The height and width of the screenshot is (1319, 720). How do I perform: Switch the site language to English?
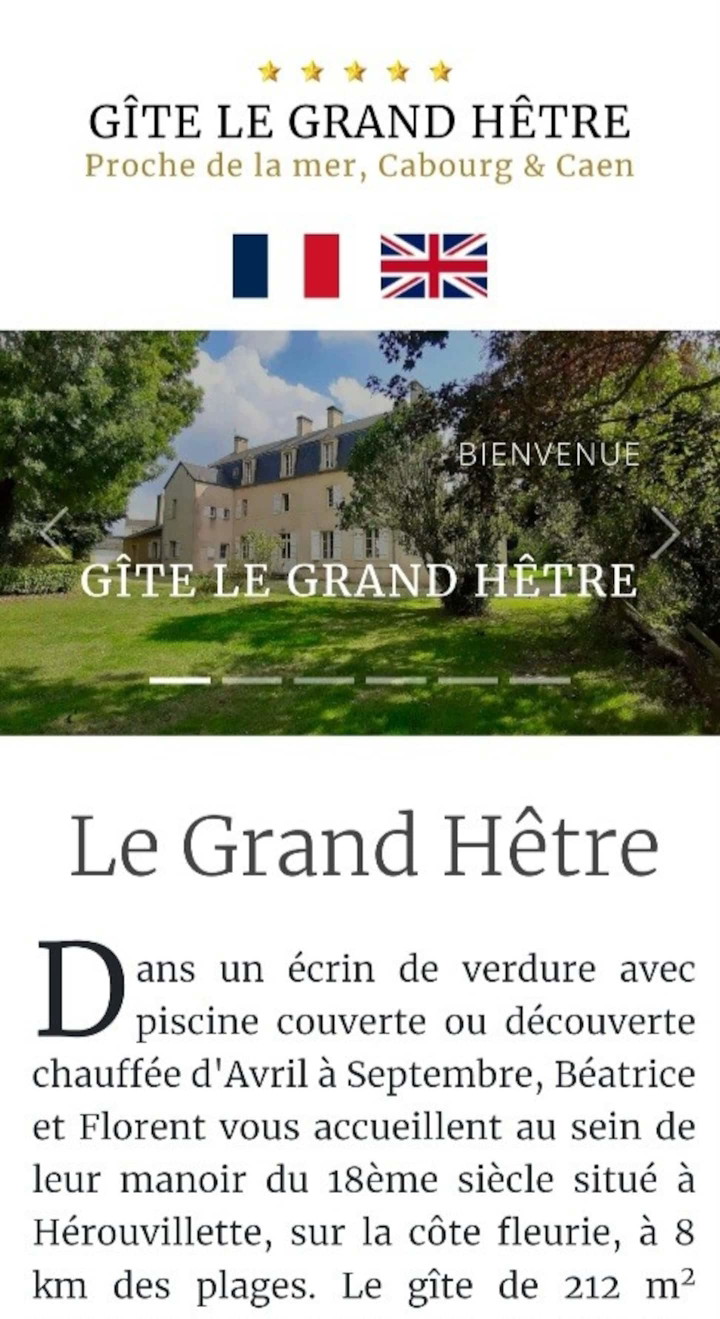(434, 266)
